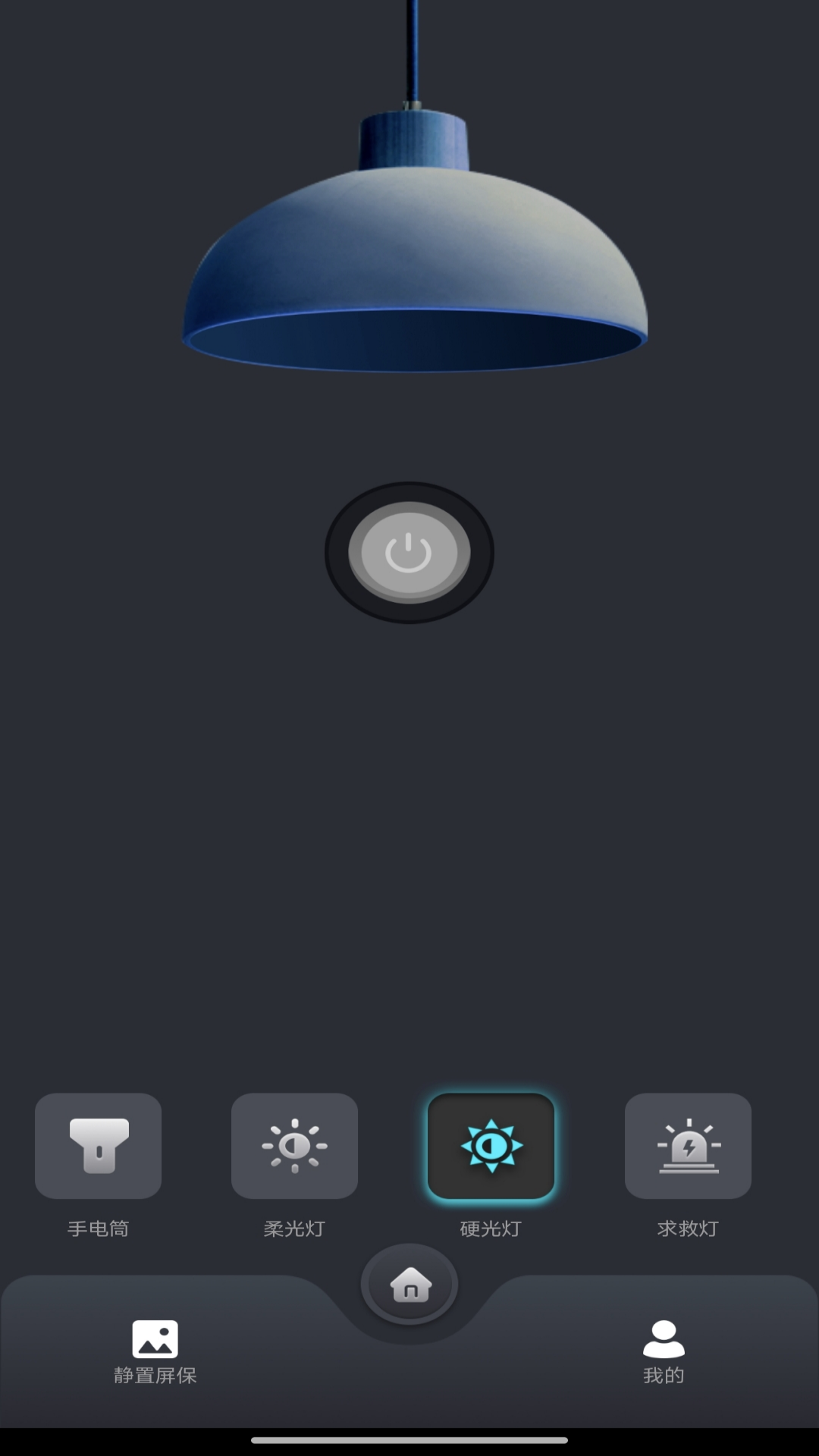This screenshot has height=1456, width=819.
Task: Select the 硬光灯 hard light mode
Action: click(x=491, y=1146)
